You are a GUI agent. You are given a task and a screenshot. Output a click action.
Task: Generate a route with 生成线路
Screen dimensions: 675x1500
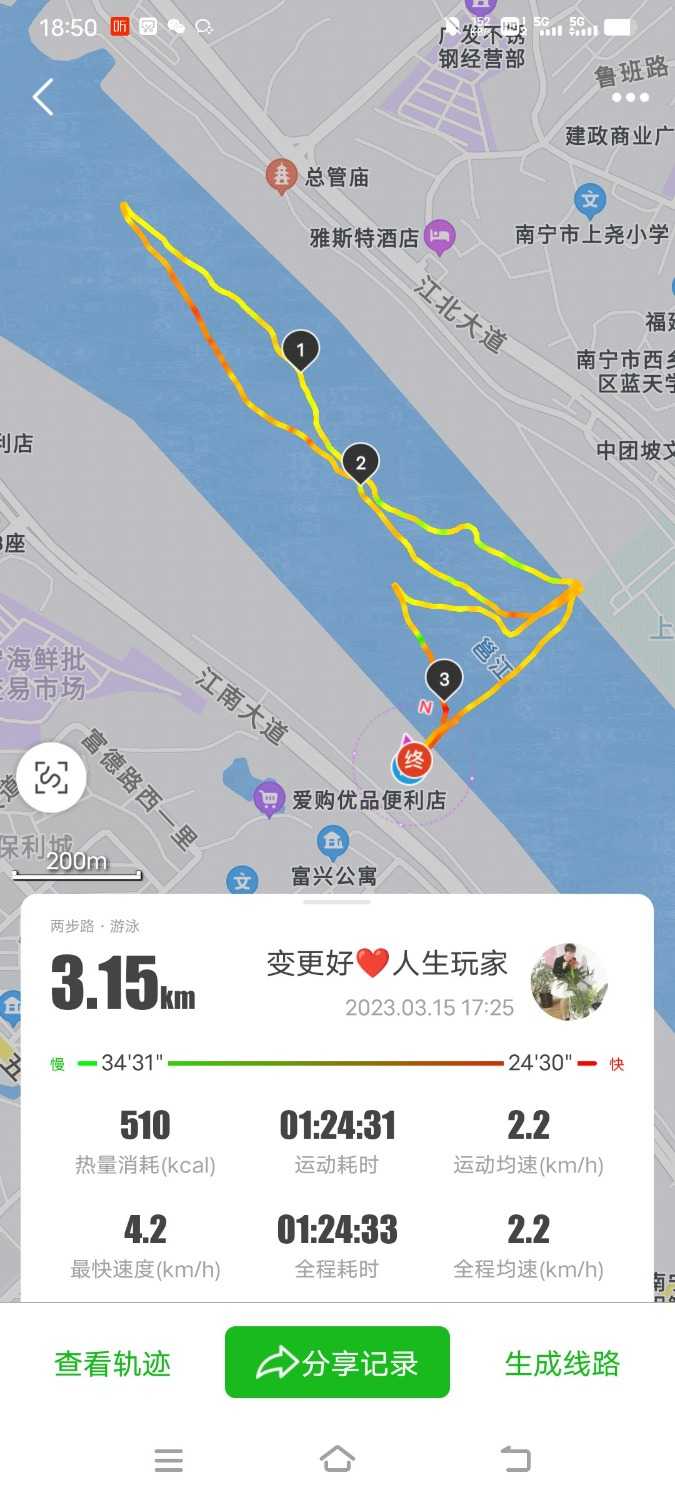click(x=562, y=1363)
